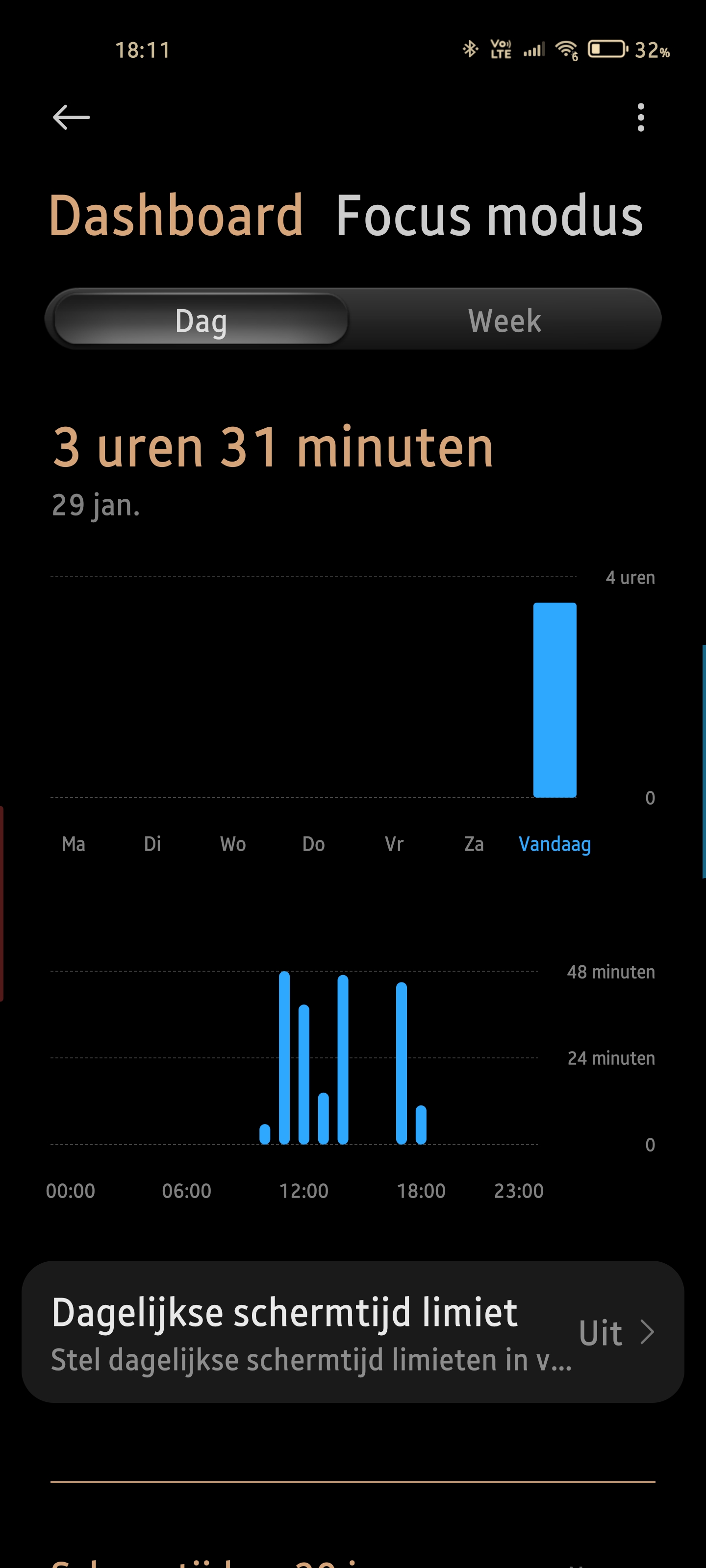Screen dimensions: 706x1568
Task: Tap the Vandaag bar in the chart
Action: 555,700
